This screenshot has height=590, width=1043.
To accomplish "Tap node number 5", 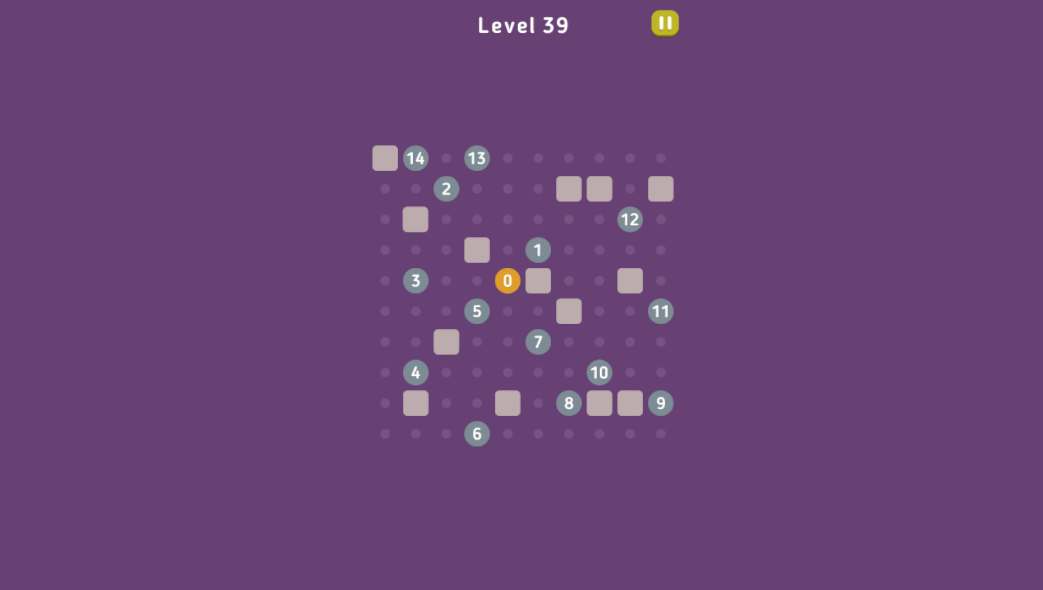I will tap(477, 311).
